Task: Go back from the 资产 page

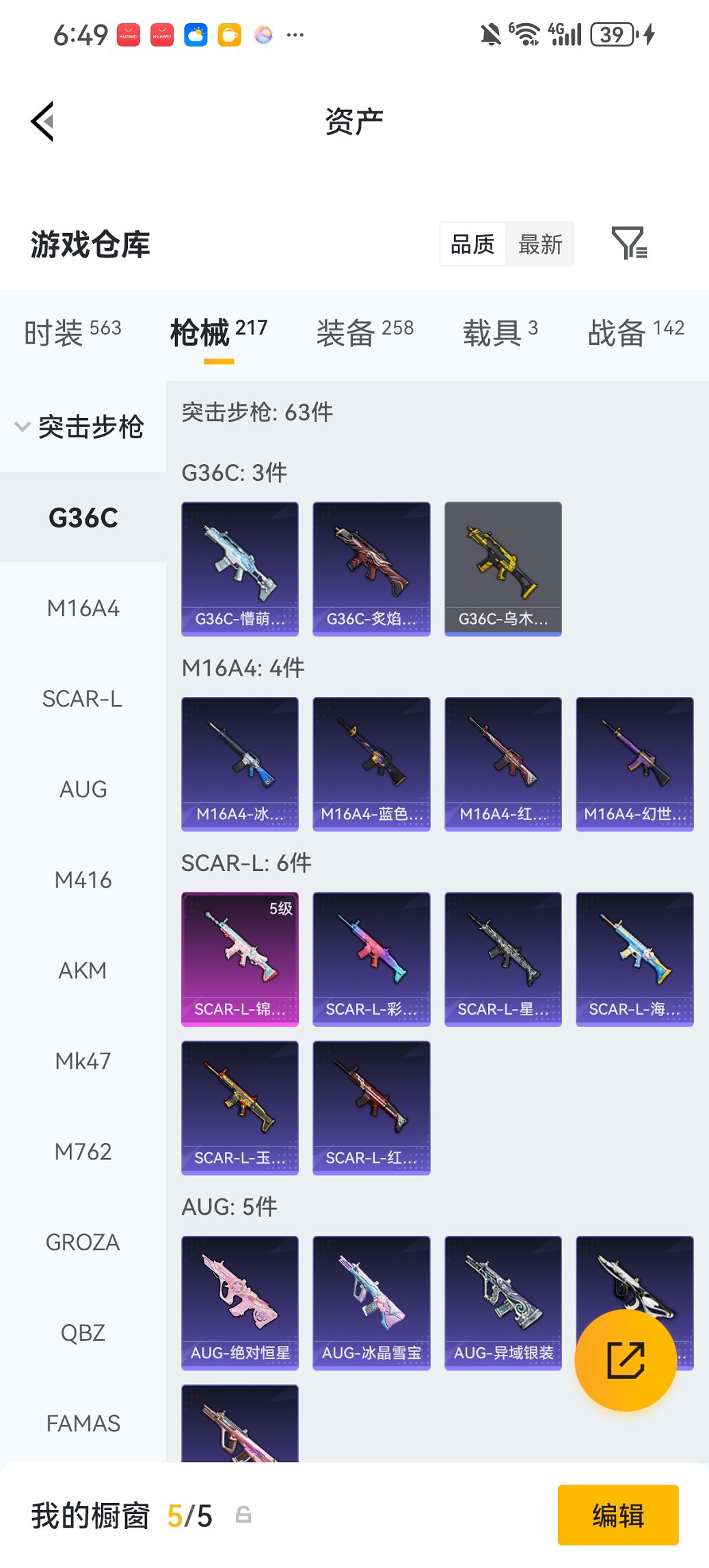Action: pyautogui.click(x=42, y=122)
